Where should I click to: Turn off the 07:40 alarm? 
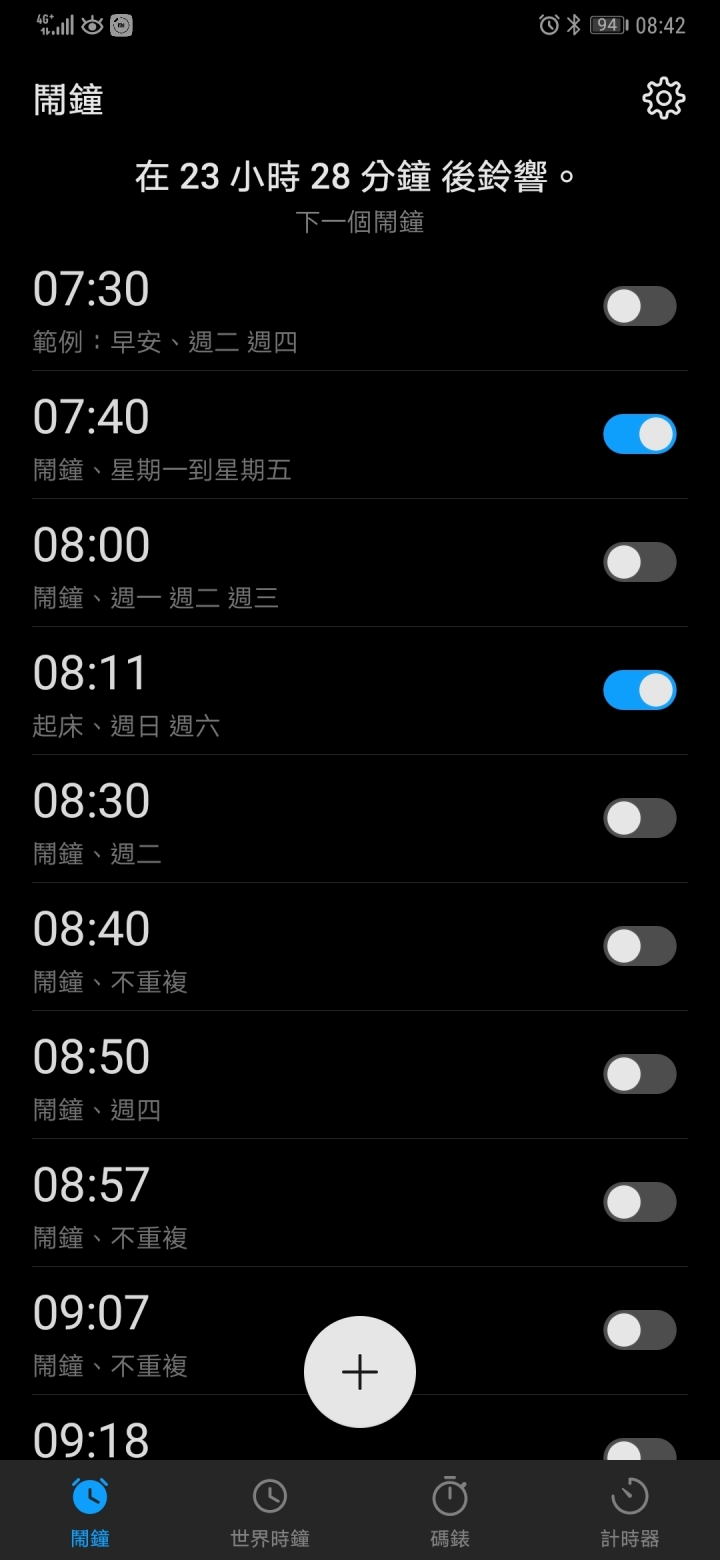(640, 434)
